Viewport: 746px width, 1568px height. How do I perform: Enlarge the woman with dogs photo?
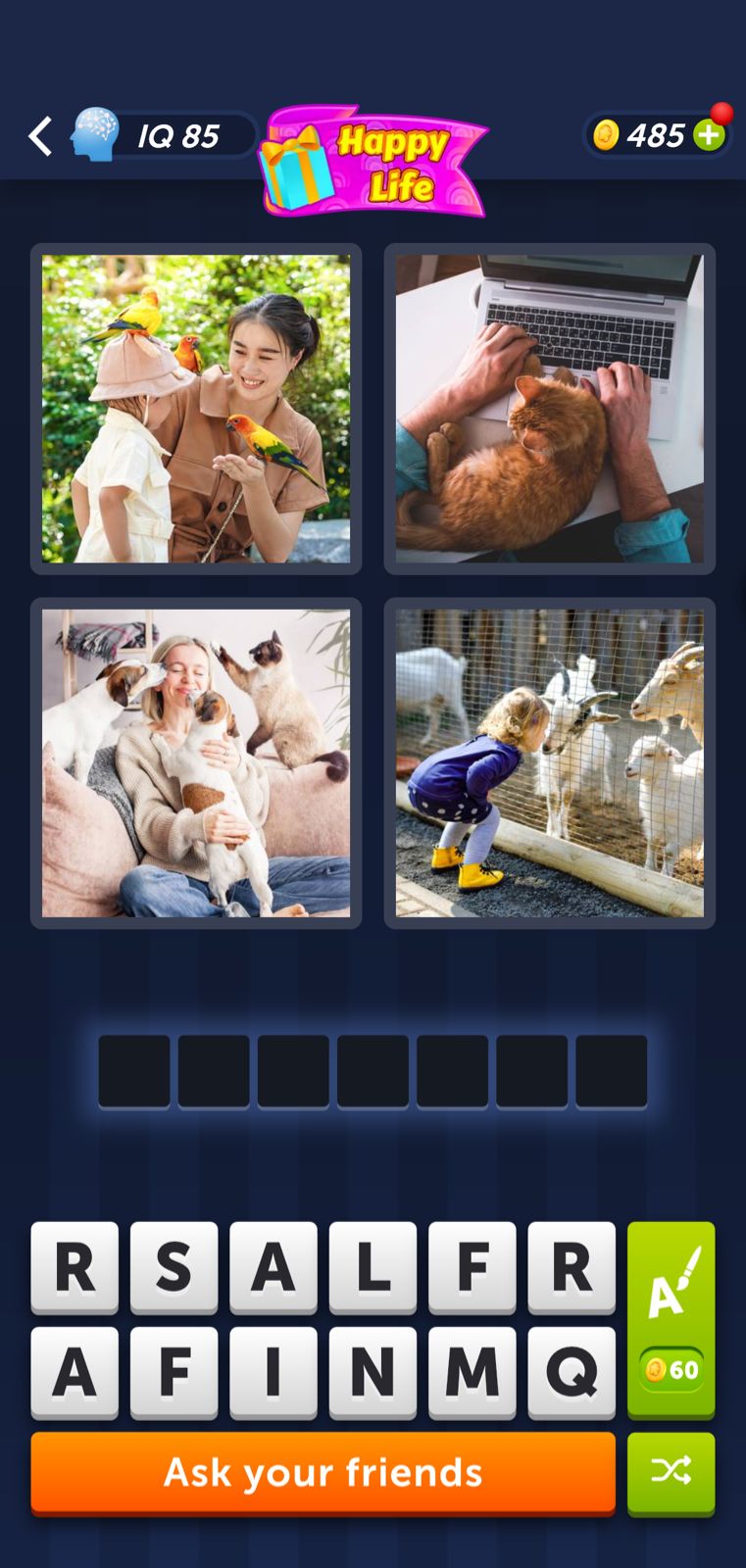(196, 762)
